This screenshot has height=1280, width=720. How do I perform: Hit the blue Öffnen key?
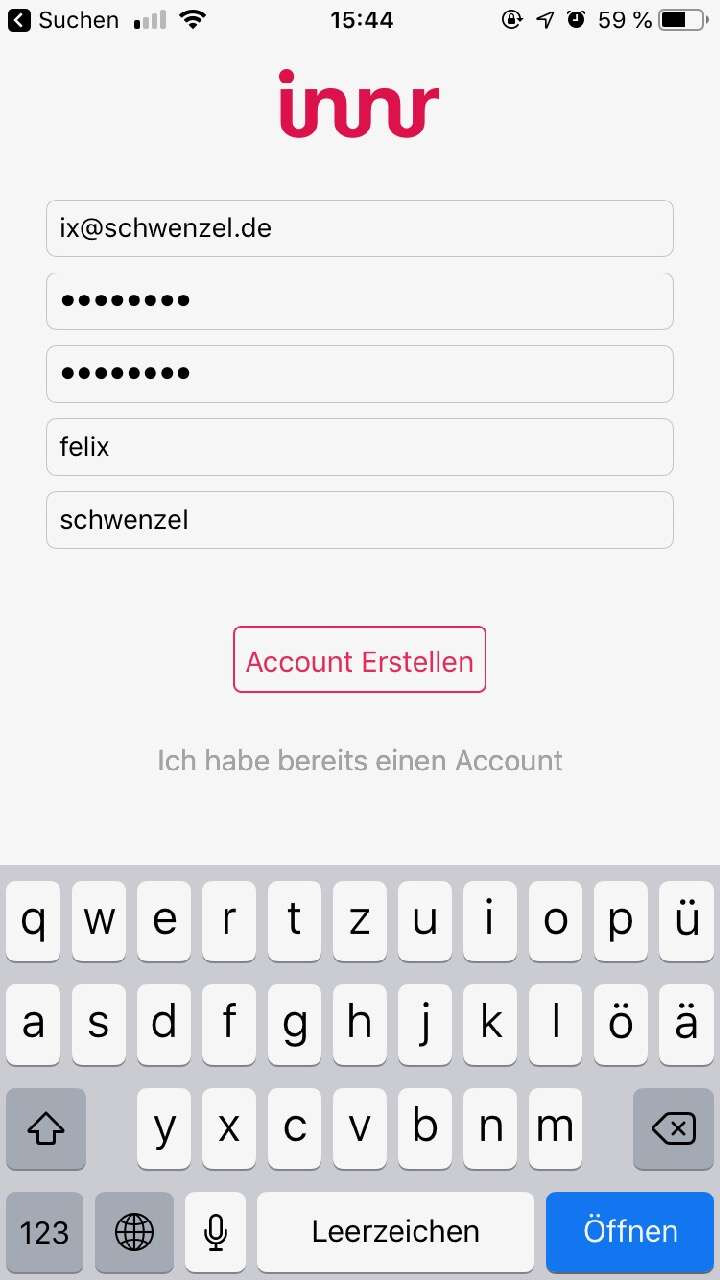pos(631,1231)
